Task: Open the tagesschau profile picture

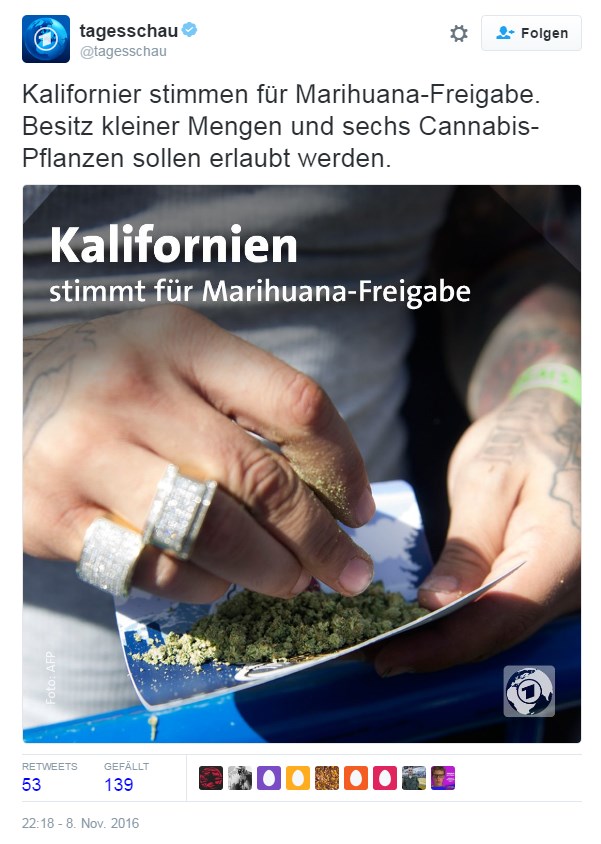Action: pyautogui.click(x=46, y=39)
